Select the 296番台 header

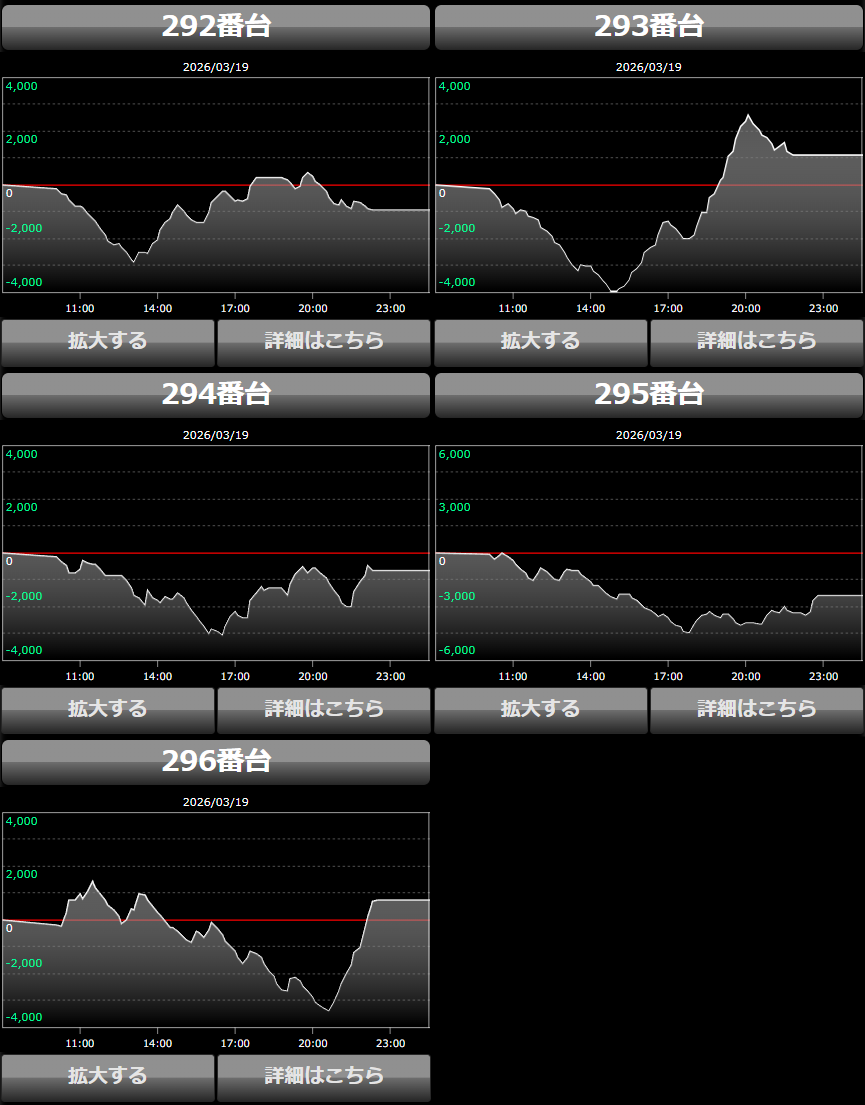(x=216, y=762)
